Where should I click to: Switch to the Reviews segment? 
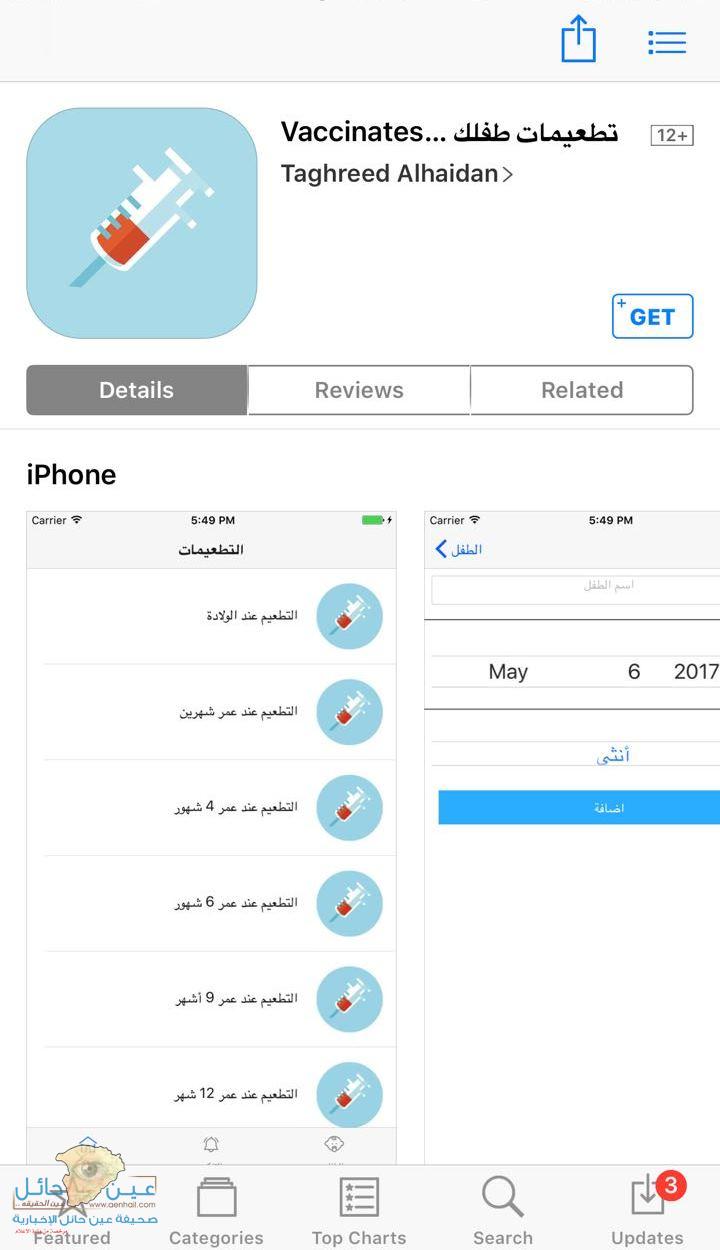359,390
